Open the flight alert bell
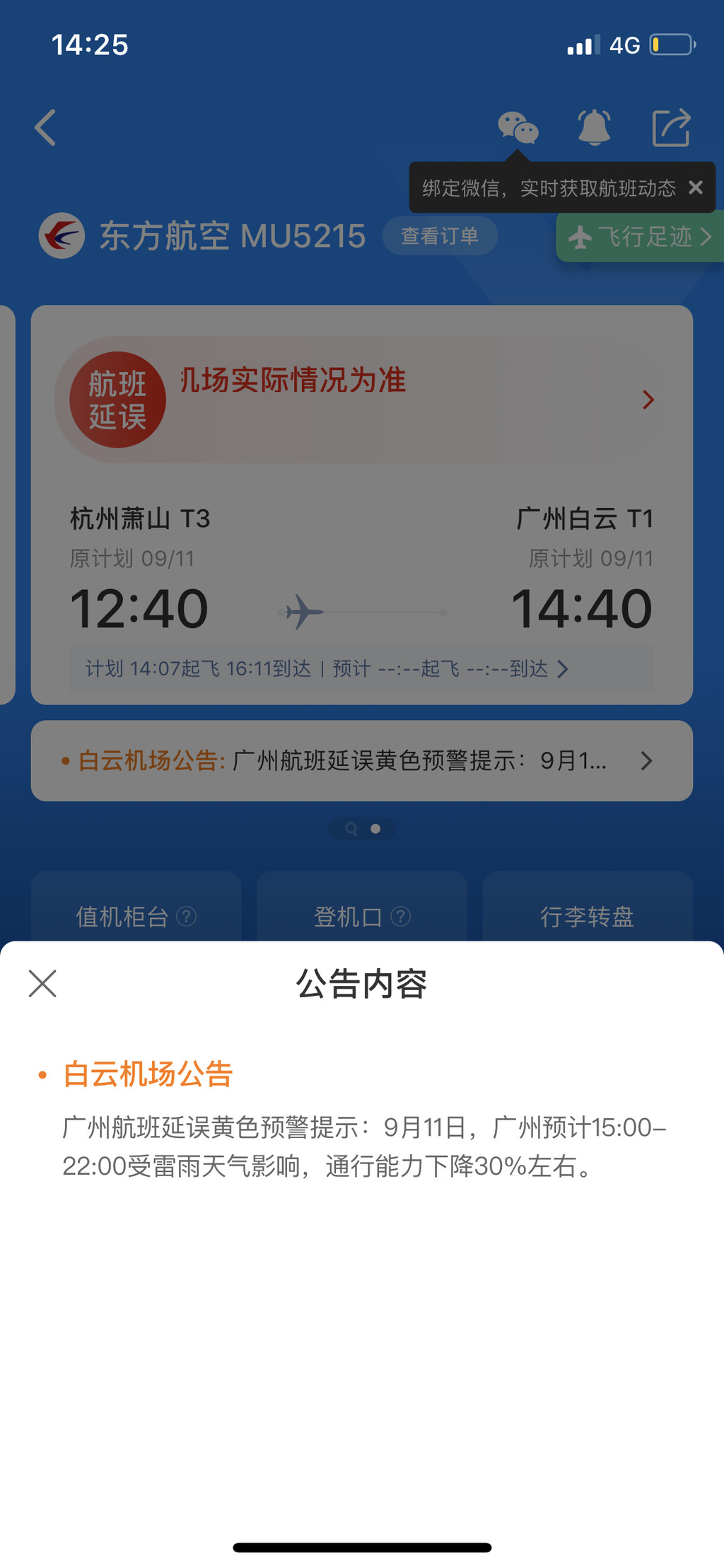 pos(594,127)
